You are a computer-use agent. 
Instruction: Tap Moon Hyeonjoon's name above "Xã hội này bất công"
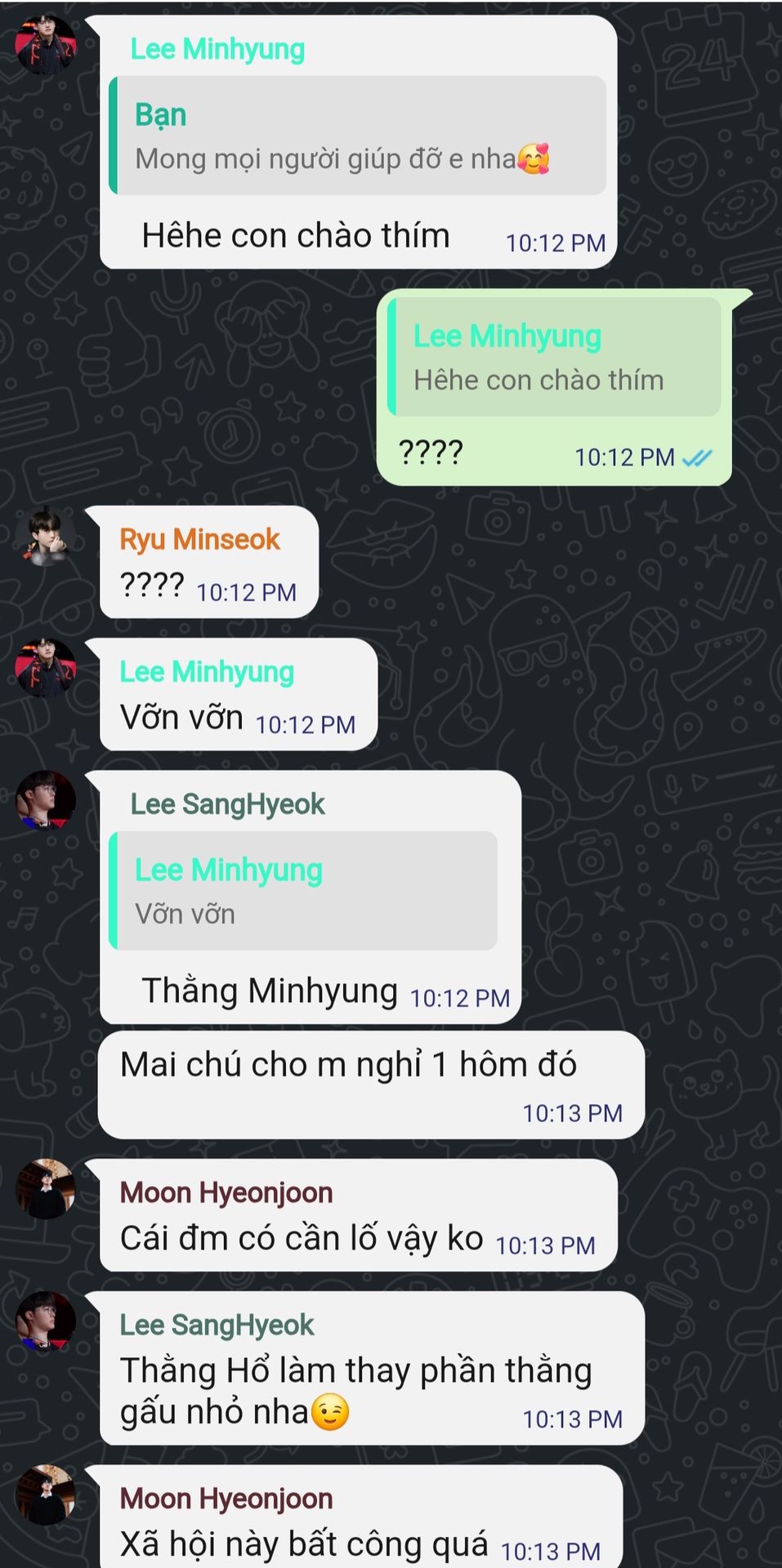226,1499
